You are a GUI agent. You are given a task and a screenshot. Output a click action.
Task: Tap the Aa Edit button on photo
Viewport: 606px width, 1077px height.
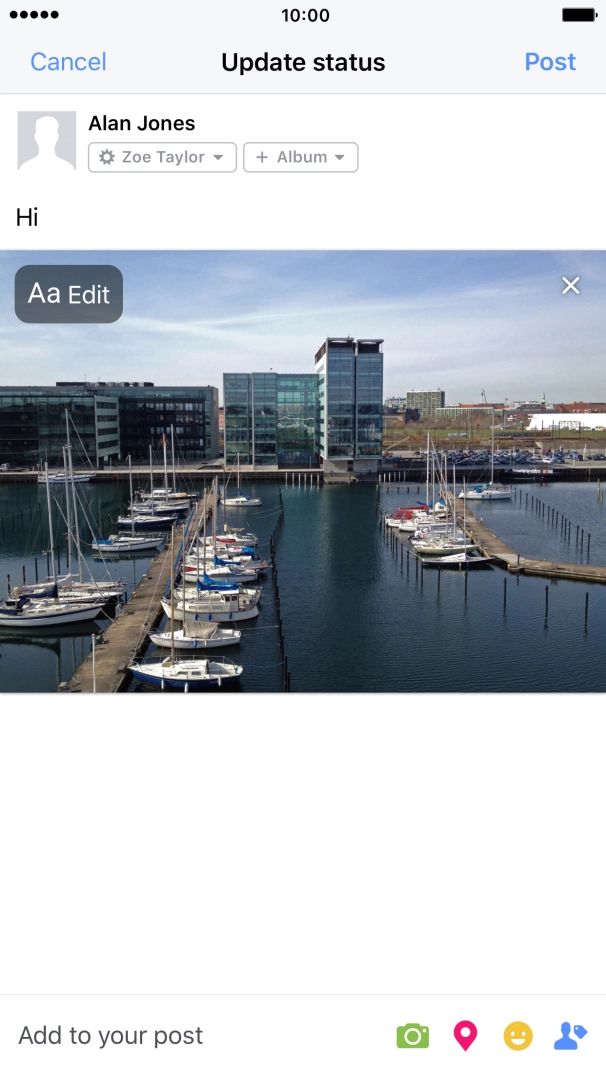69,294
